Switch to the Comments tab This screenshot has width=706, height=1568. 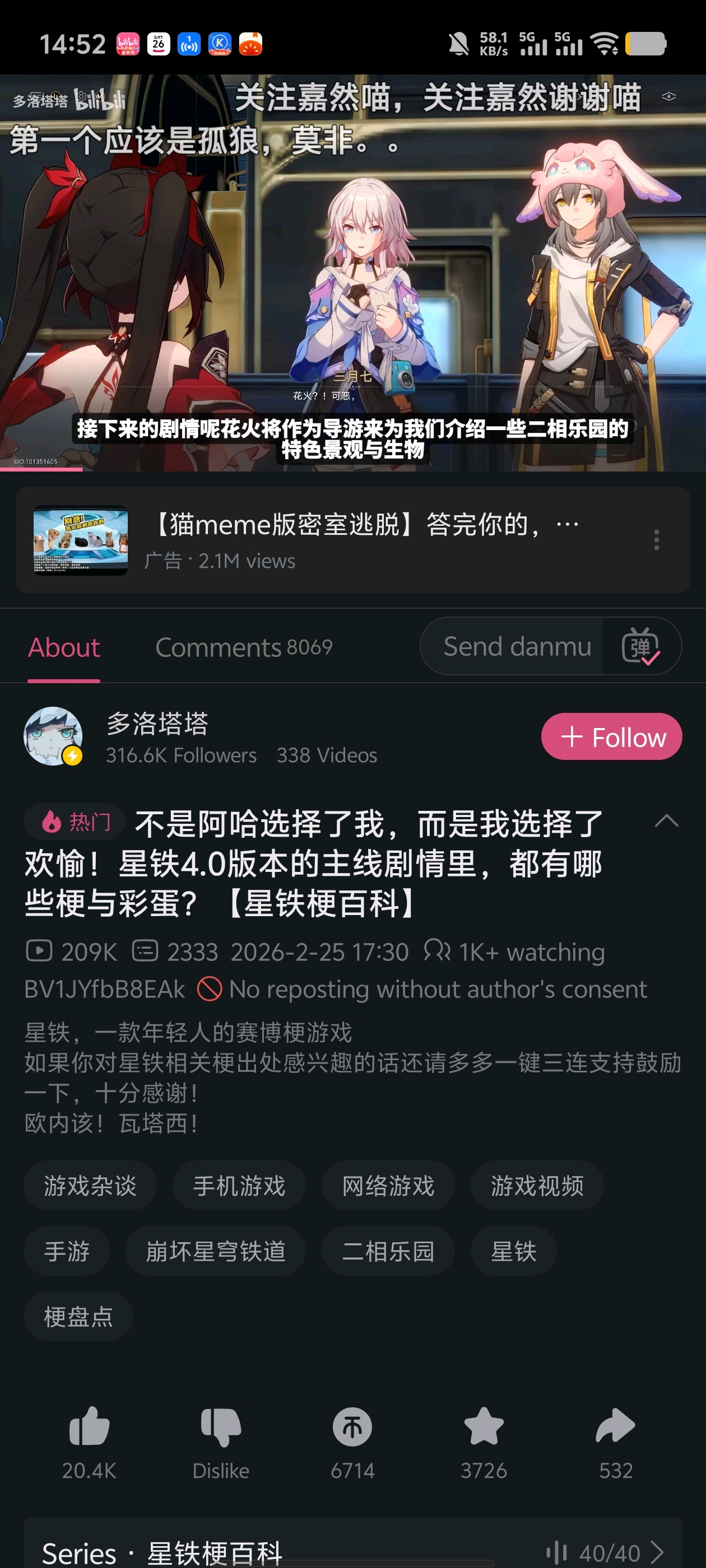click(244, 647)
